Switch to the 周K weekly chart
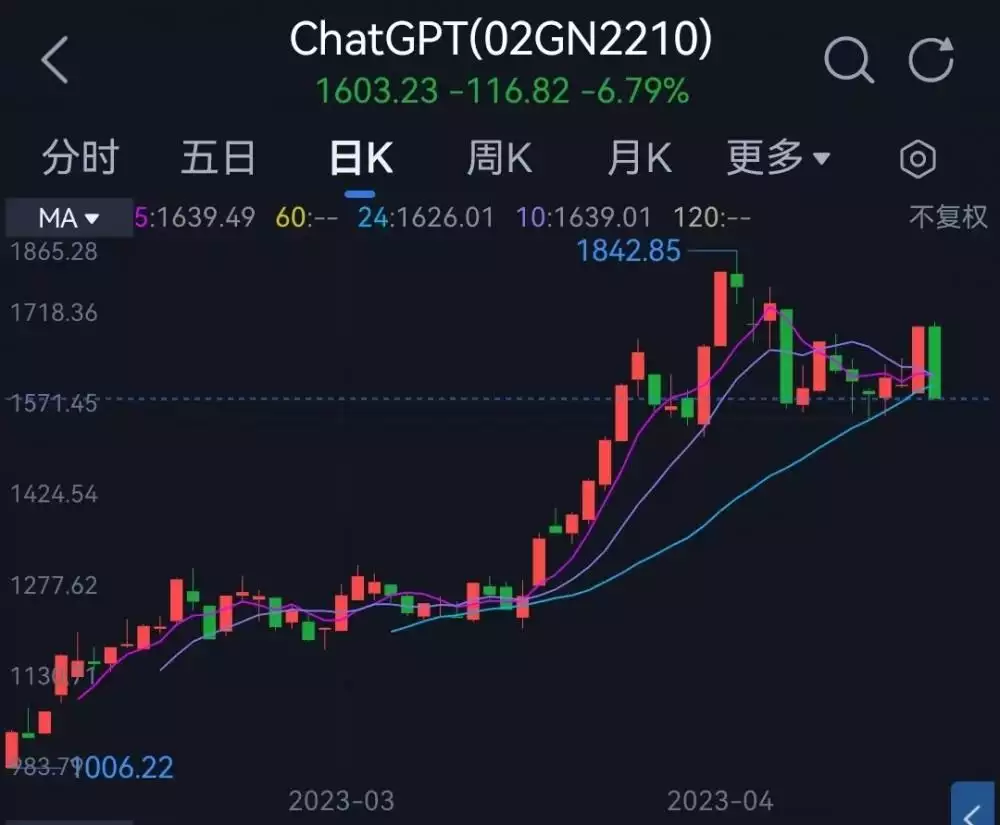The width and height of the screenshot is (1000, 825). 500,158
